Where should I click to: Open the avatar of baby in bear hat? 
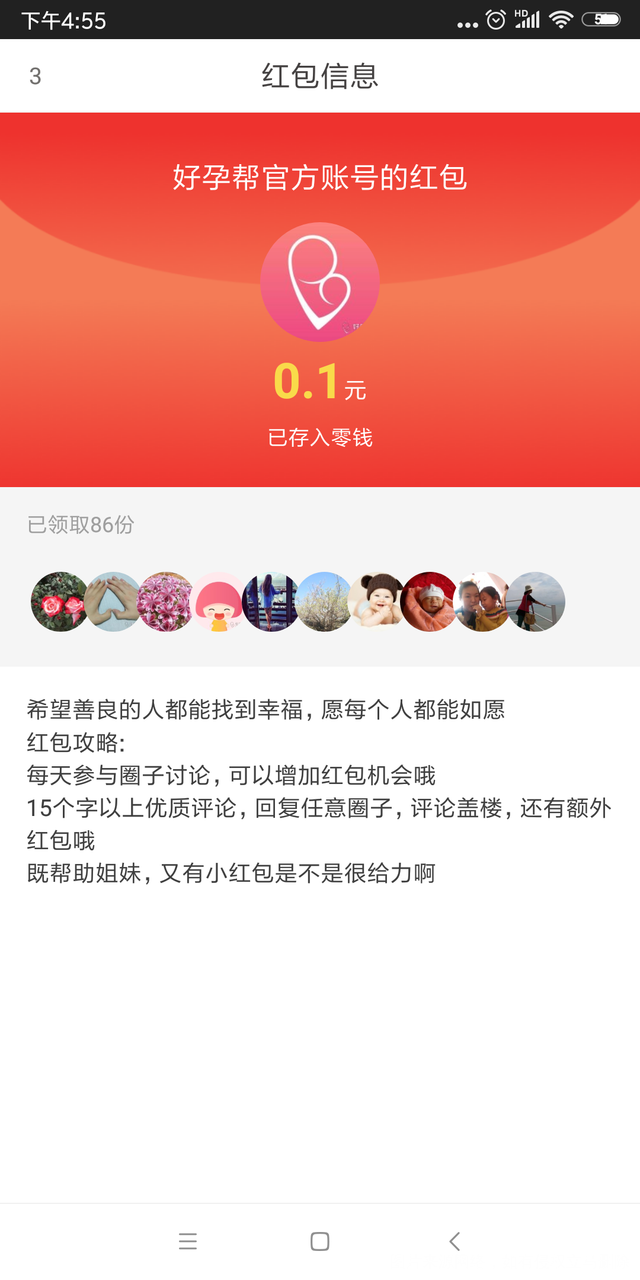[x=377, y=601]
